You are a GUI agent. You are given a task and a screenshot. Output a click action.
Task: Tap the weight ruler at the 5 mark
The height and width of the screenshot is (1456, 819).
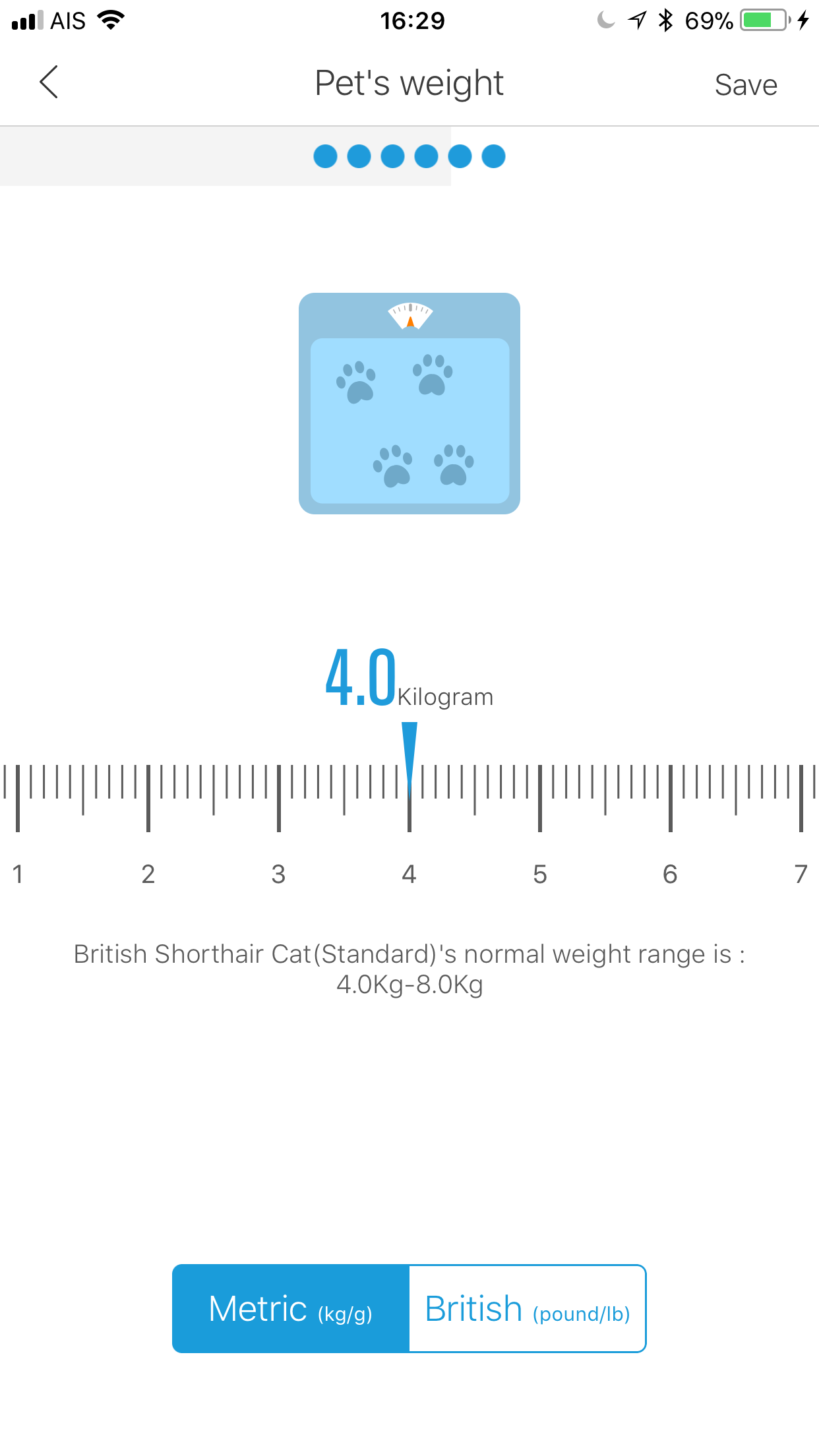pyautogui.click(x=540, y=798)
